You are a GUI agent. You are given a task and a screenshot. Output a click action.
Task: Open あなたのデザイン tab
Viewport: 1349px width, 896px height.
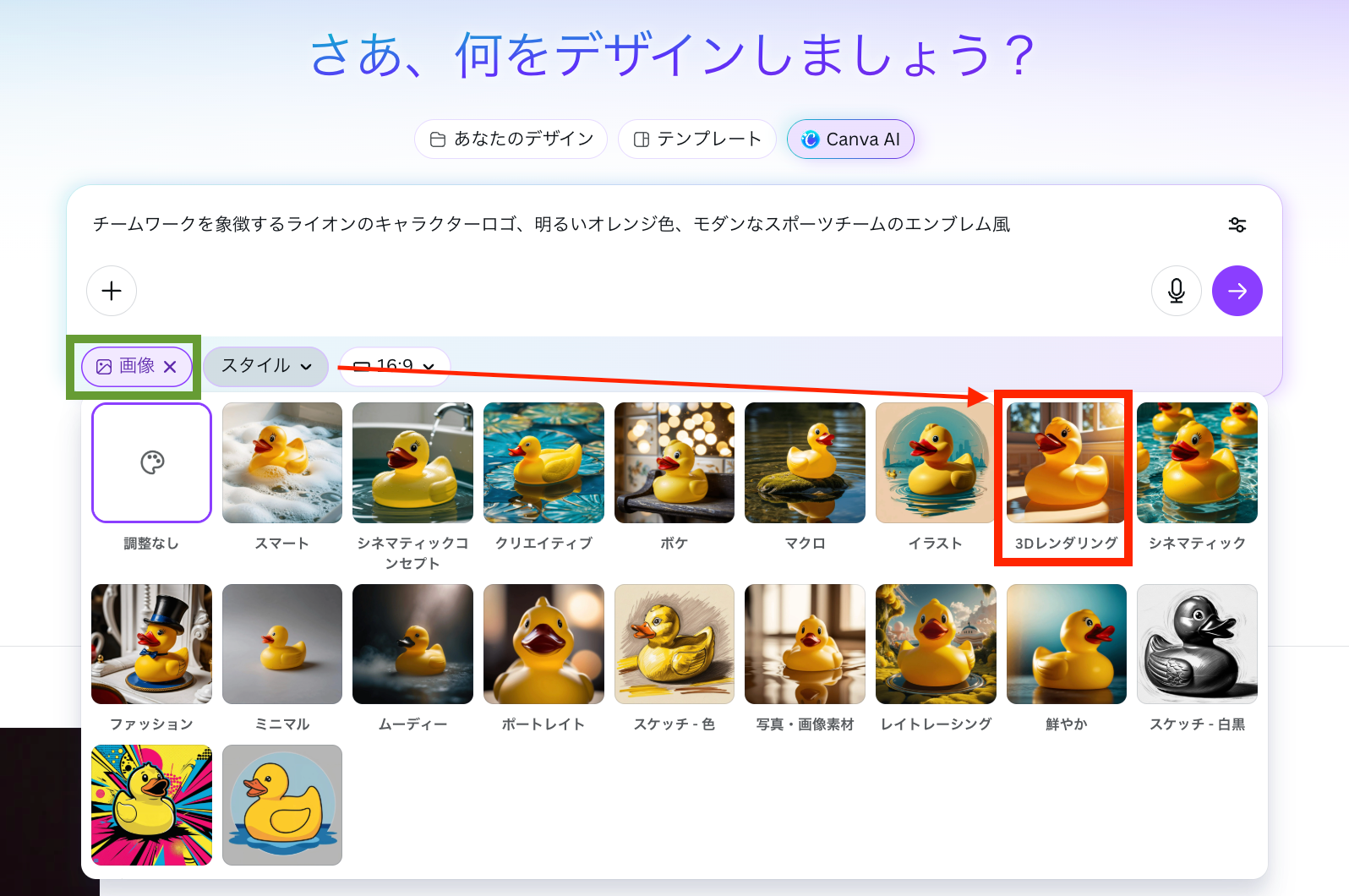click(511, 139)
